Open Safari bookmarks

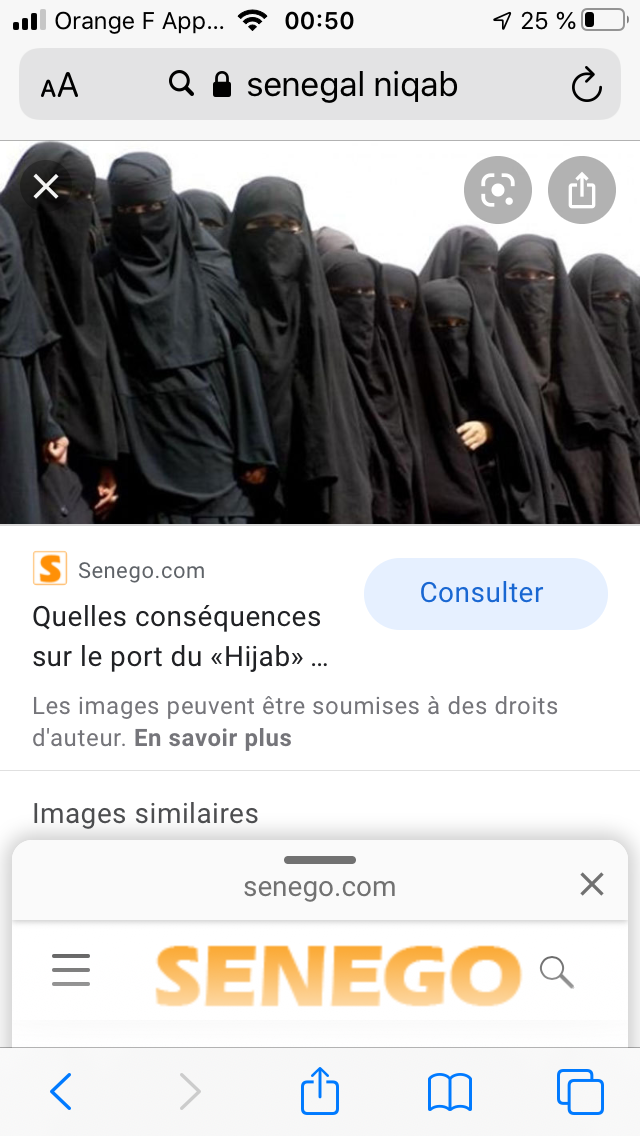pyautogui.click(x=450, y=1092)
